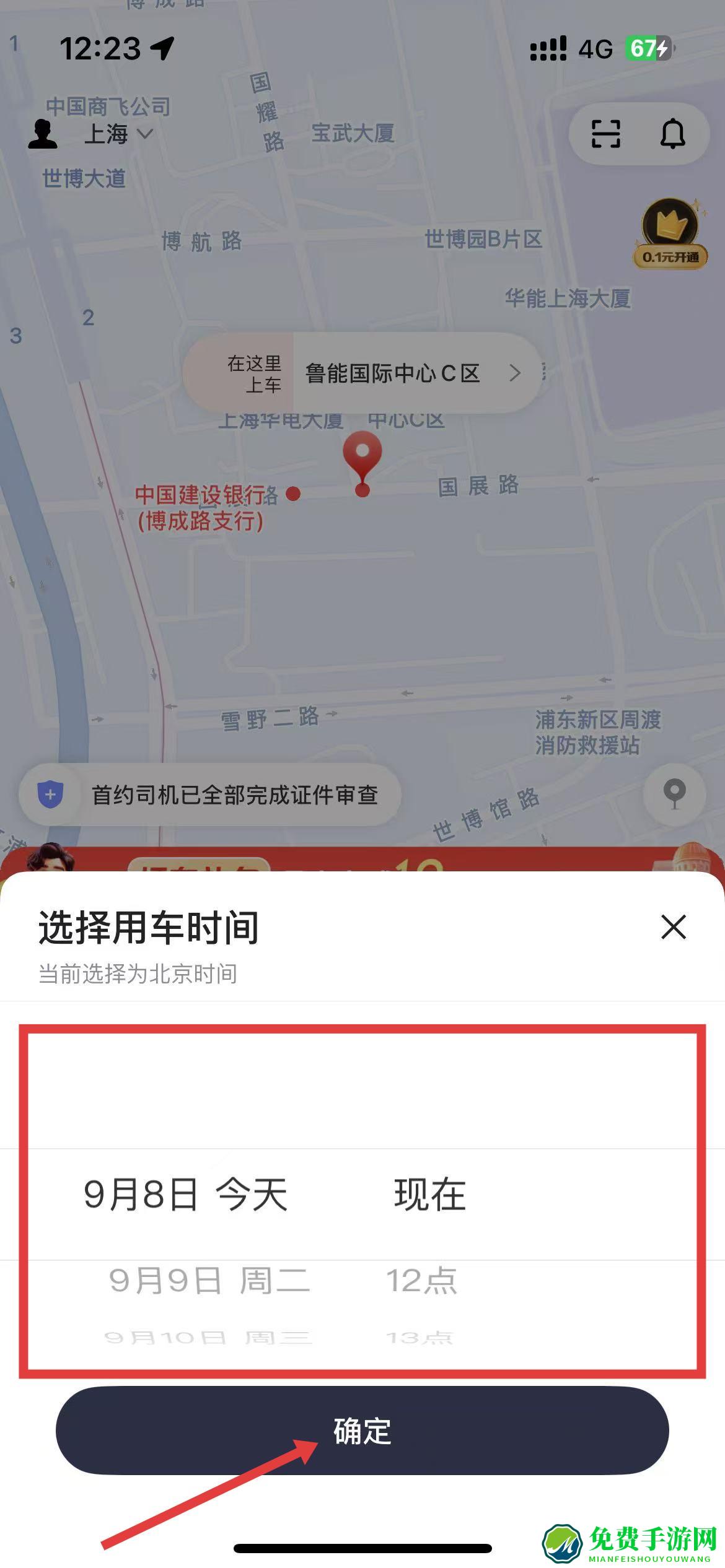Open the 上海 city dropdown

coord(118,134)
